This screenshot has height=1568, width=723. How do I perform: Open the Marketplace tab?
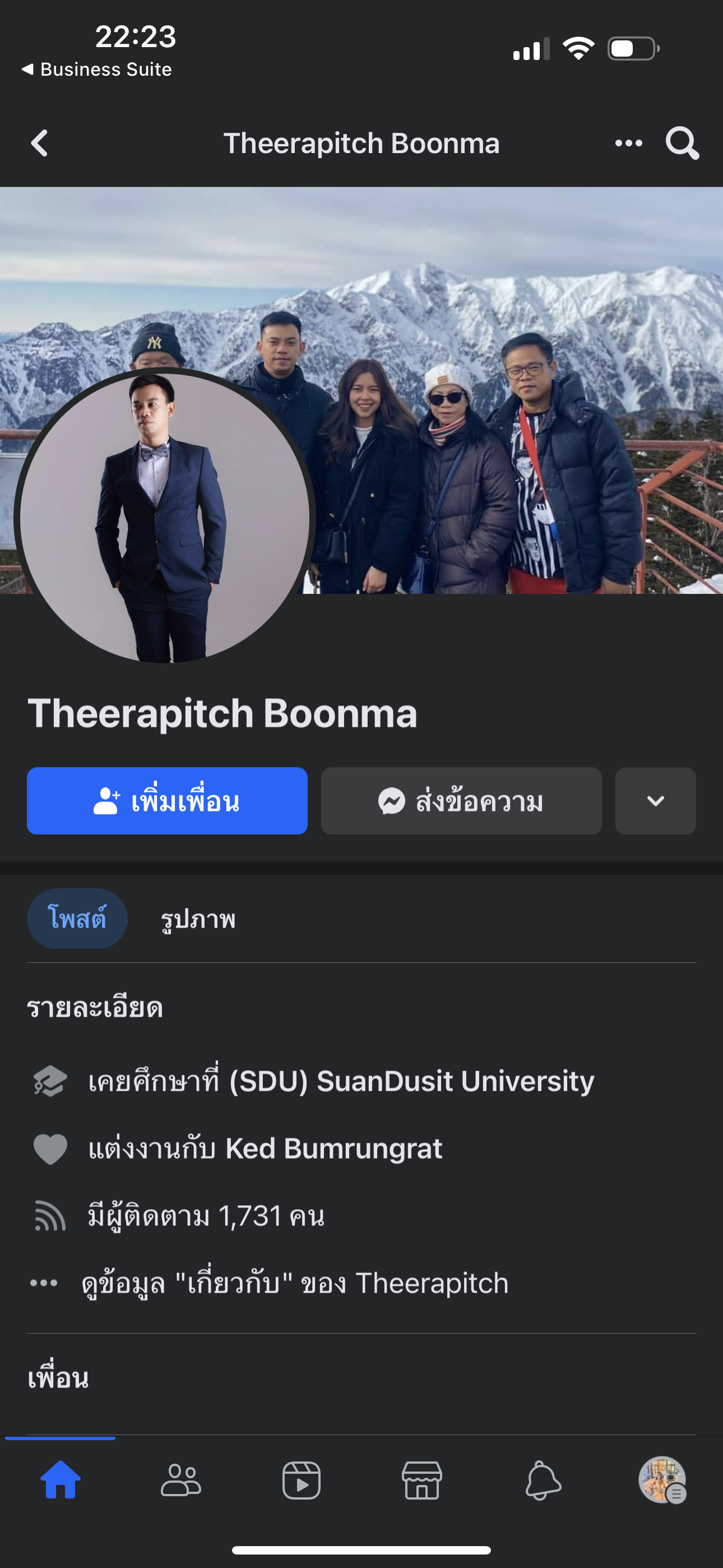coord(421,1481)
